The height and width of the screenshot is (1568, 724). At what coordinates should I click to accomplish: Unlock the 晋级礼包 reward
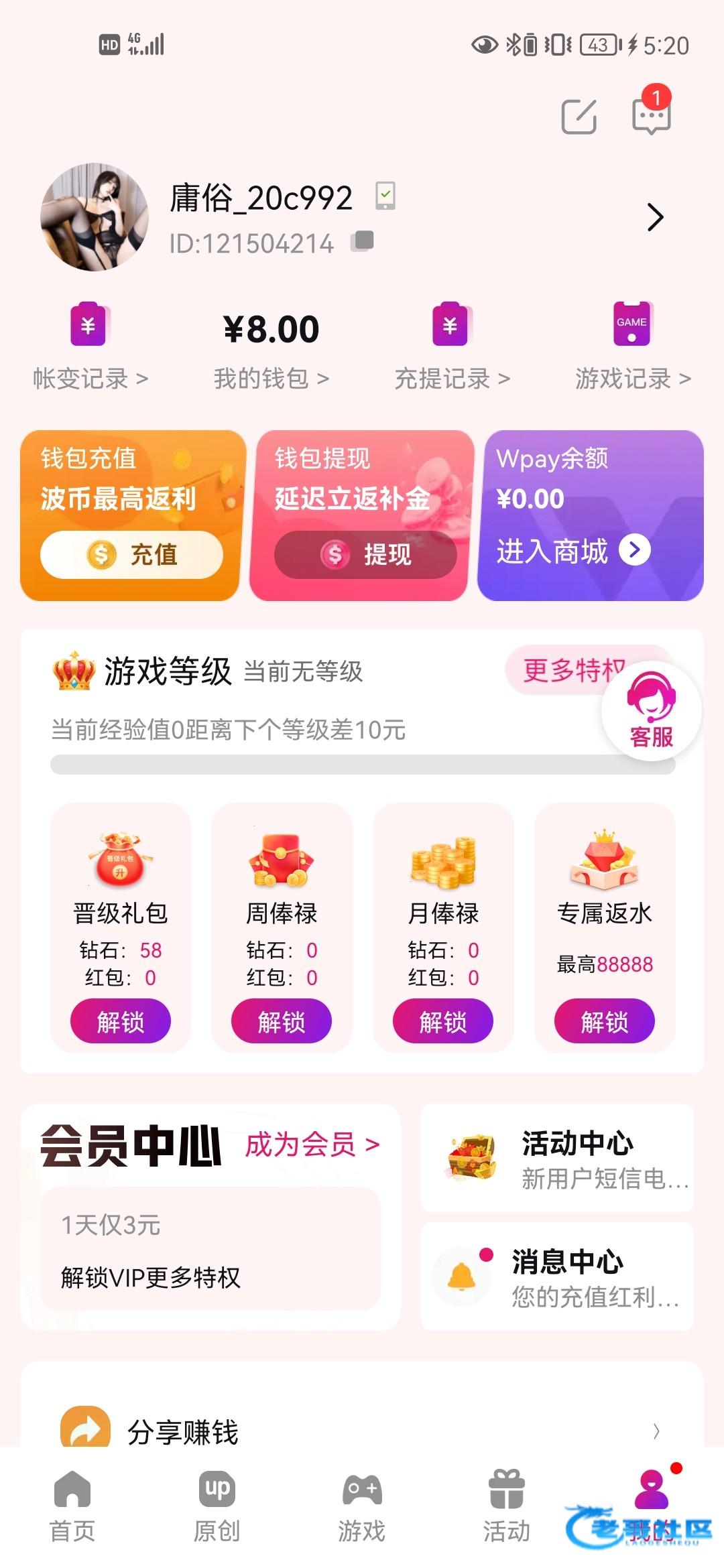point(121,1021)
